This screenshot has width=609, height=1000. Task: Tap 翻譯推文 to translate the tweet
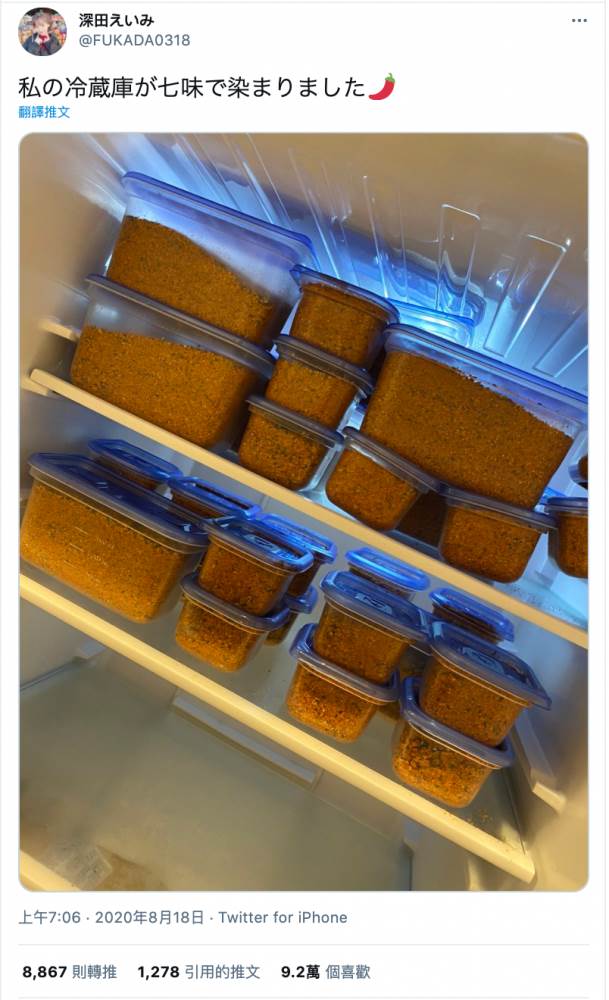(44, 112)
